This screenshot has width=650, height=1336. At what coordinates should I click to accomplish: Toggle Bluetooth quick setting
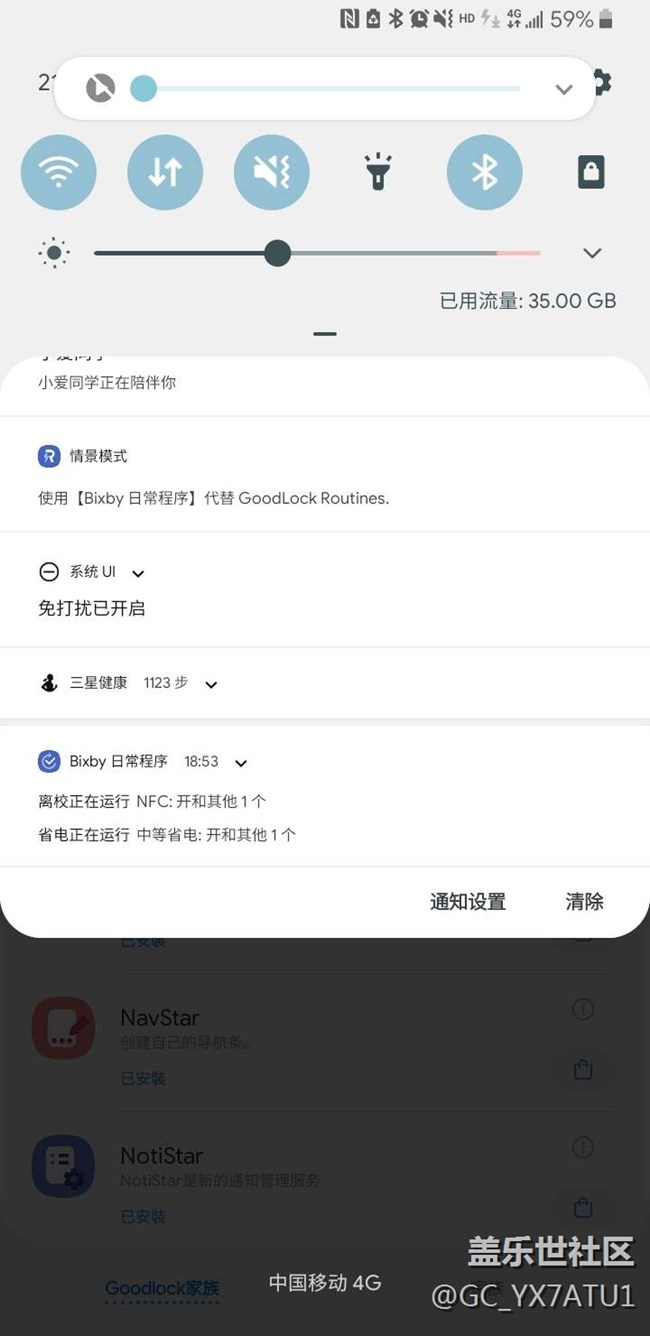point(485,173)
